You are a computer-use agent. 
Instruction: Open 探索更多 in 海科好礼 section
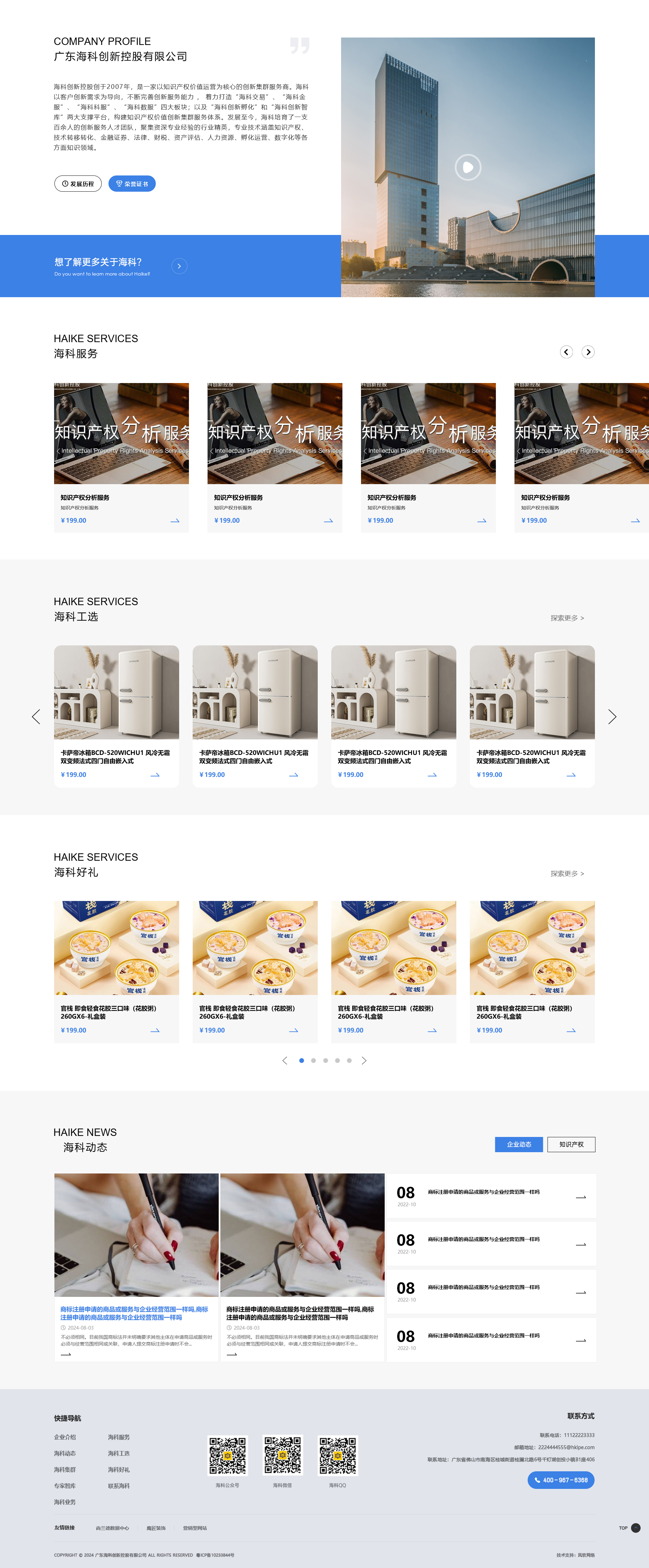567,874
